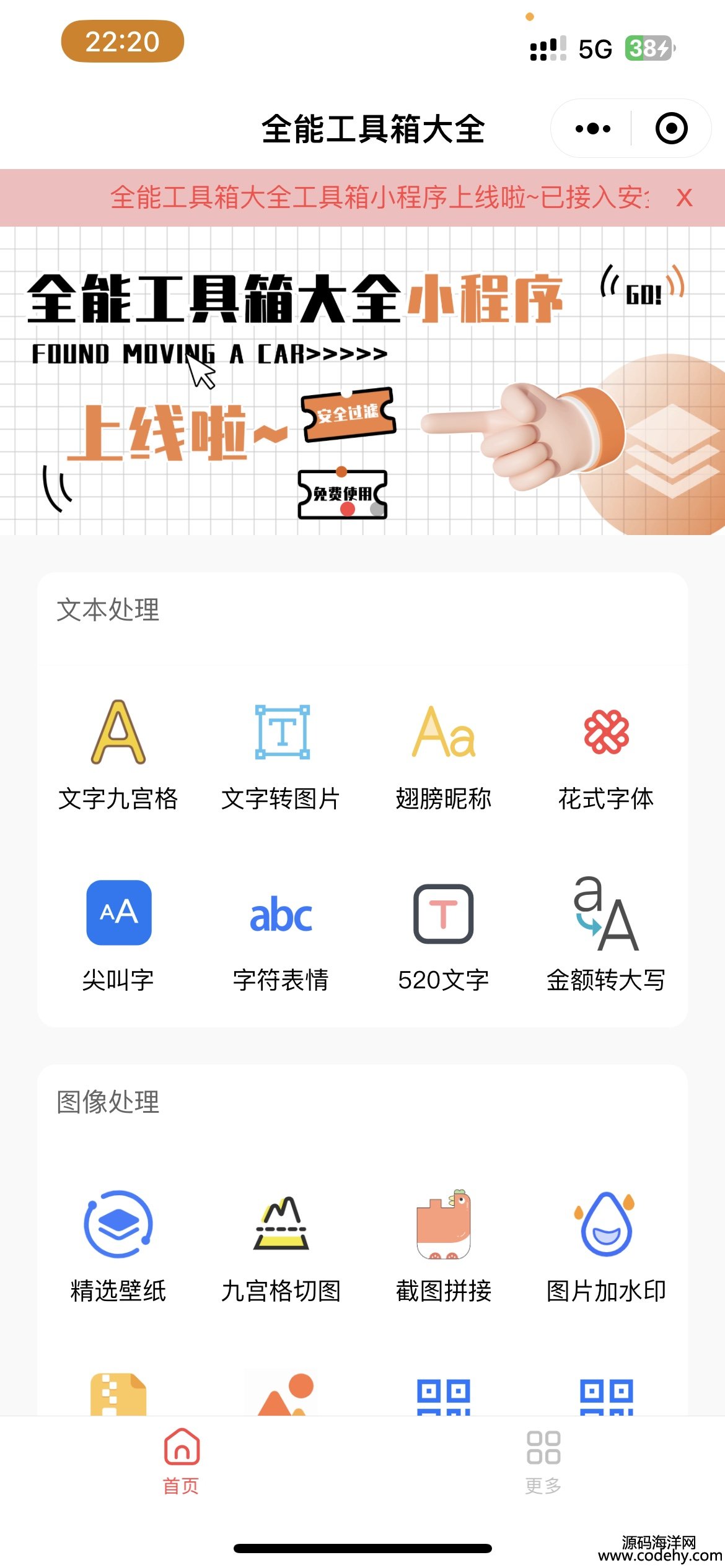Launch the 截图拼接 tool
Image resolution: width=725 pixels, height=1568 pixels.
444,1246
